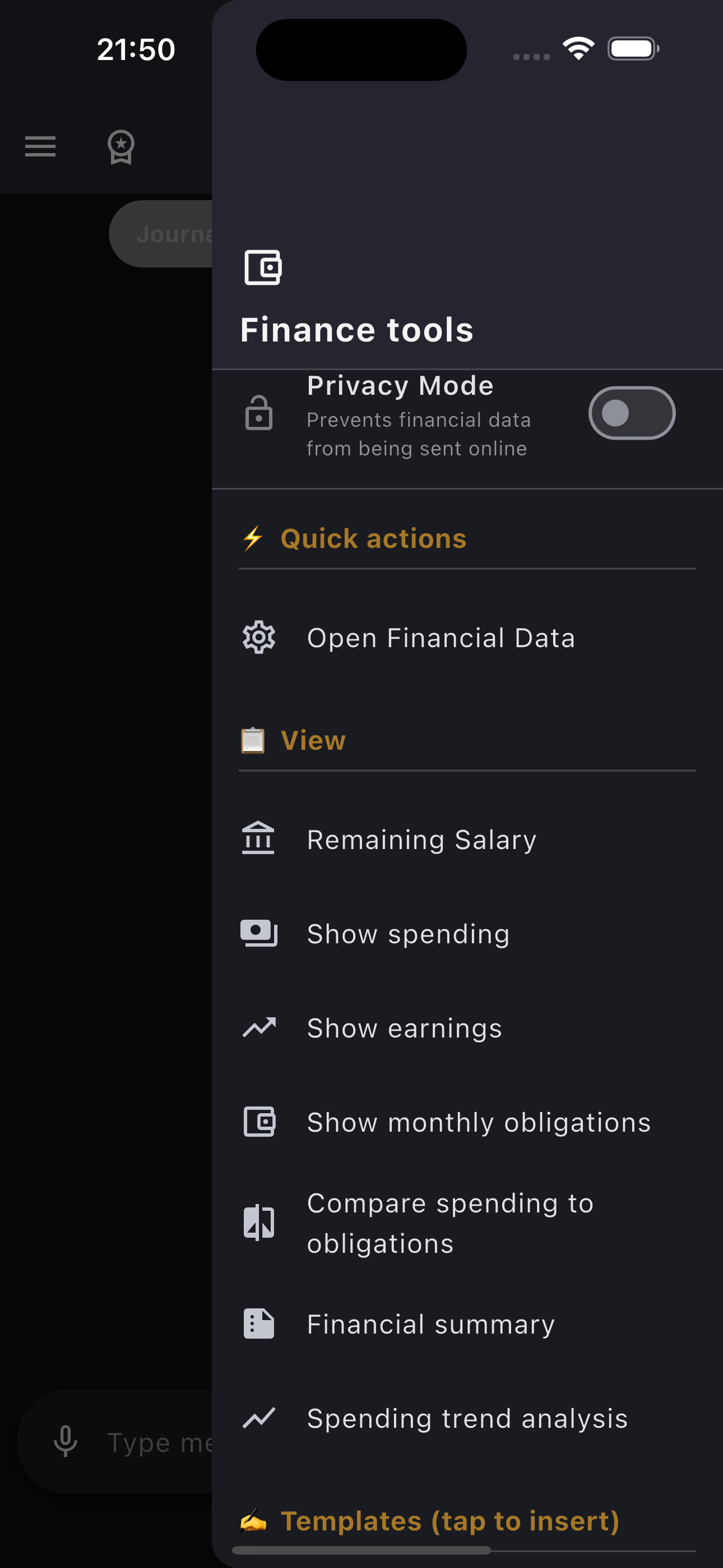723x1568 pixels.
Task: Select Show spending from the View list
Action: click(408, 933)
